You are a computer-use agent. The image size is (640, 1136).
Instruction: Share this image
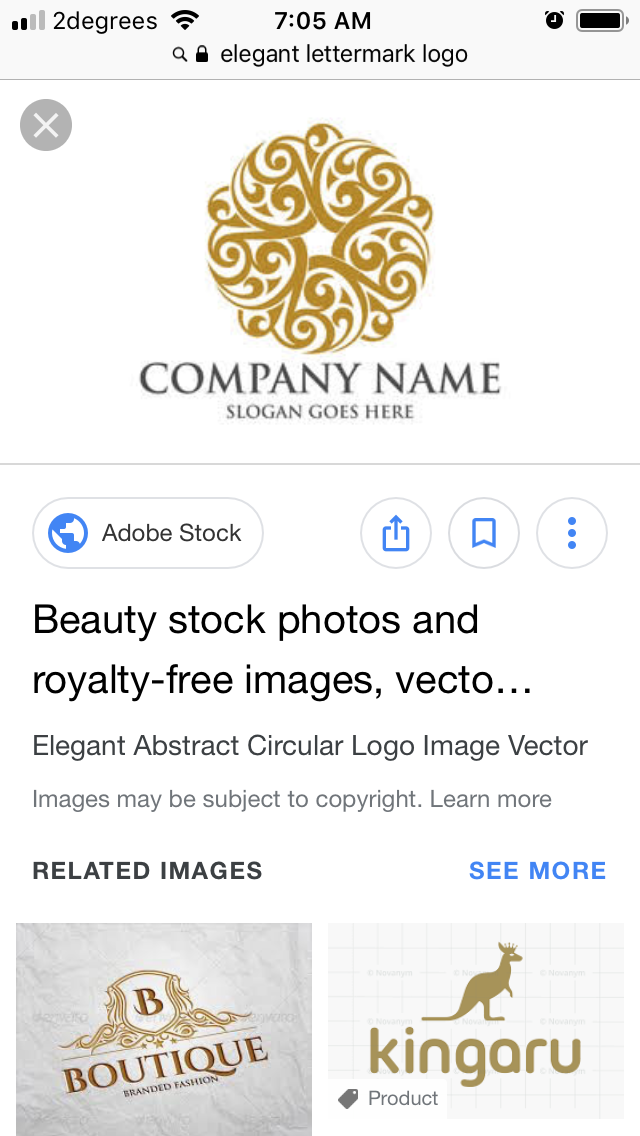point(396,533)
